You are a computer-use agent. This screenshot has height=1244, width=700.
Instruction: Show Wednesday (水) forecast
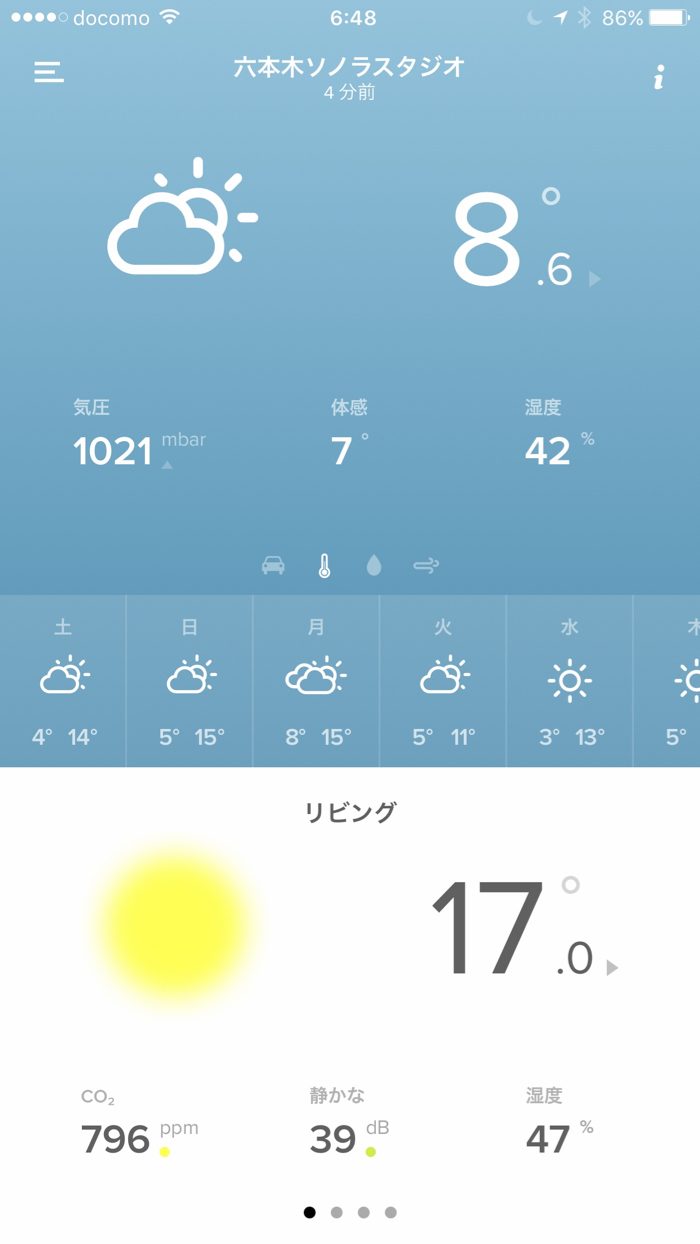point(570,681)
